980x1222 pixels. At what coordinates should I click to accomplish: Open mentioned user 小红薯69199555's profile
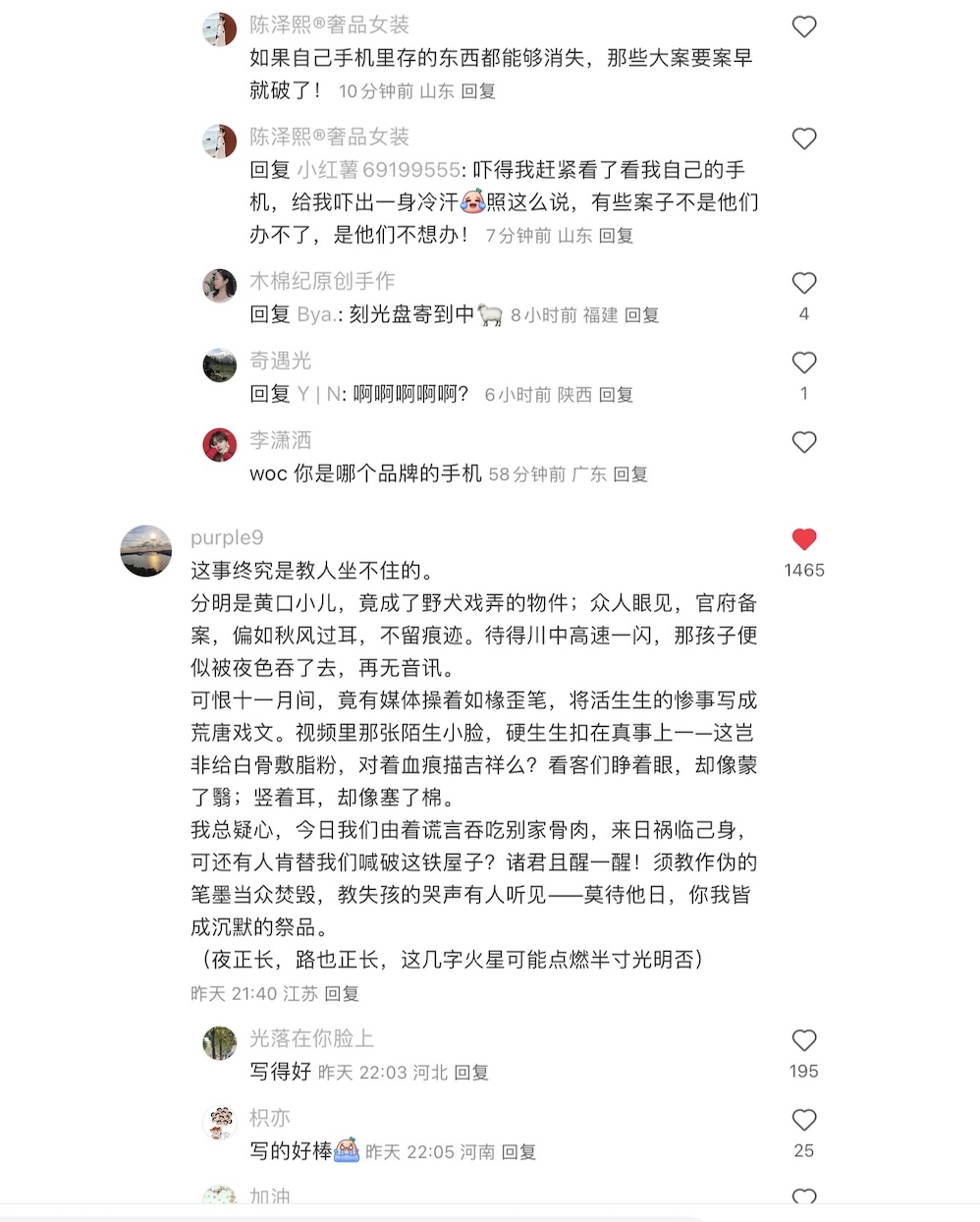(x=378, y=170)
